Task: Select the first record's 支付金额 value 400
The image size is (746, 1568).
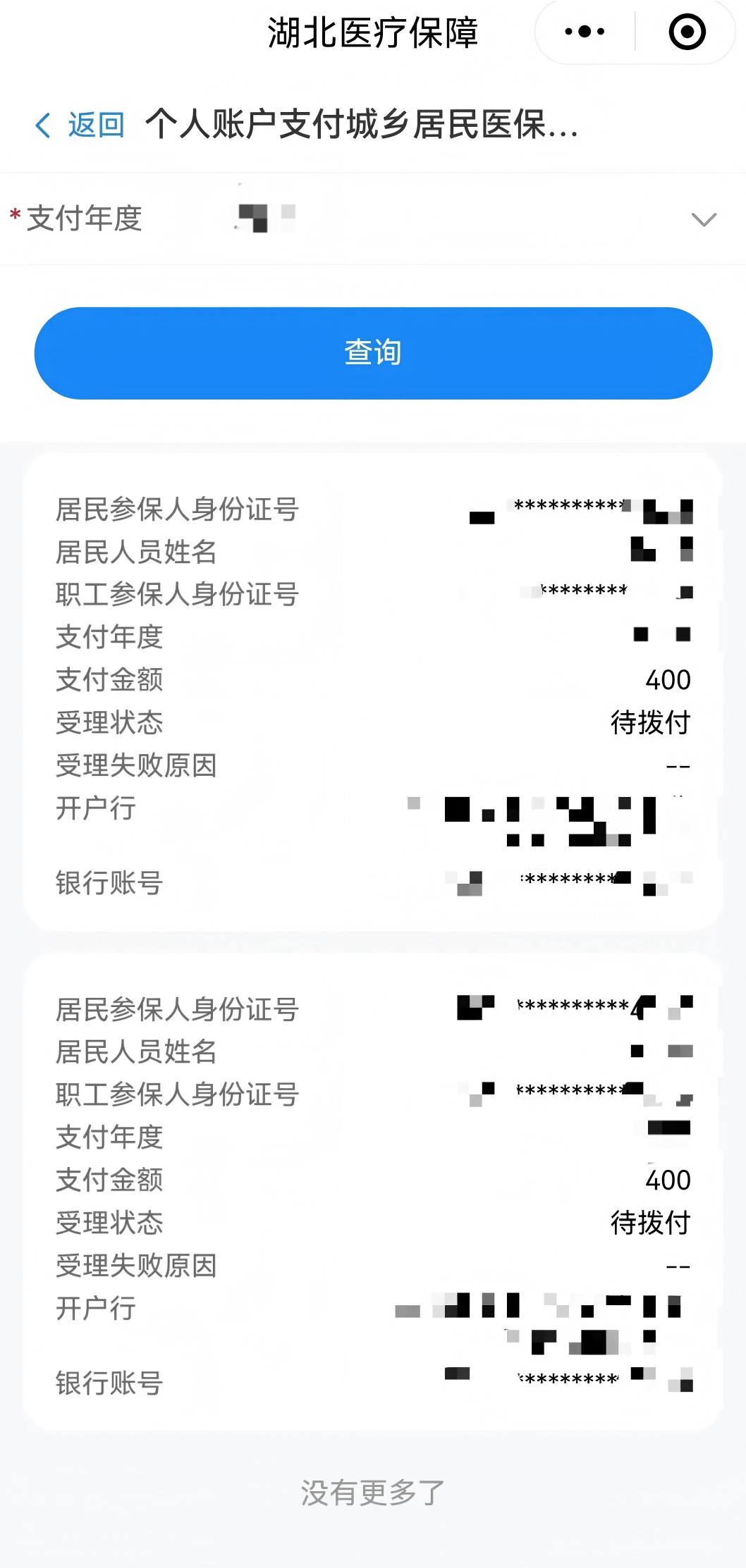Action: point(668,679)
